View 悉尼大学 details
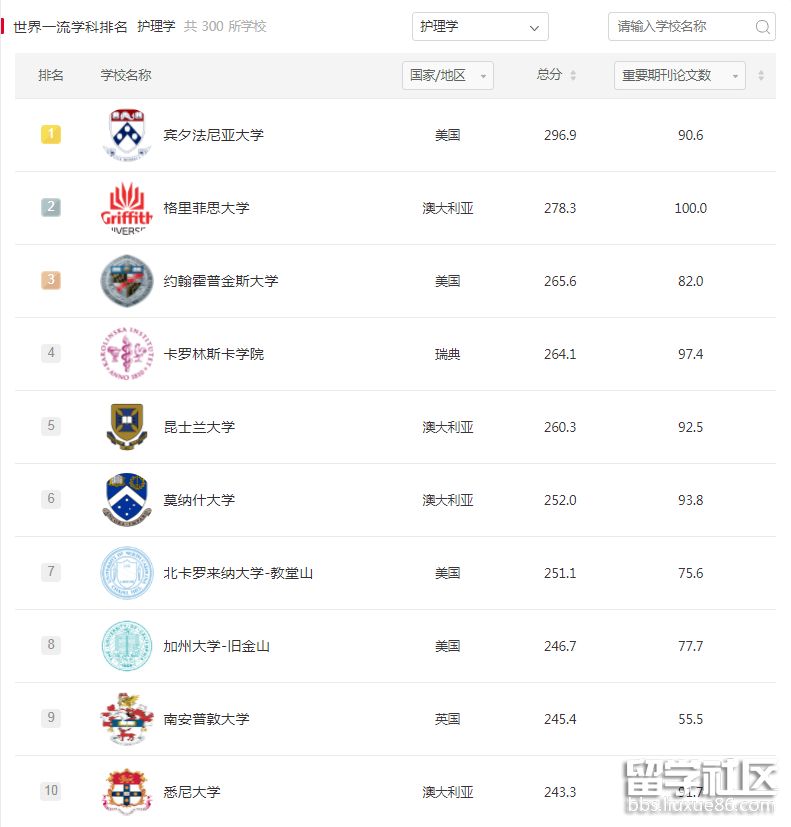 (x=192, y=792)
